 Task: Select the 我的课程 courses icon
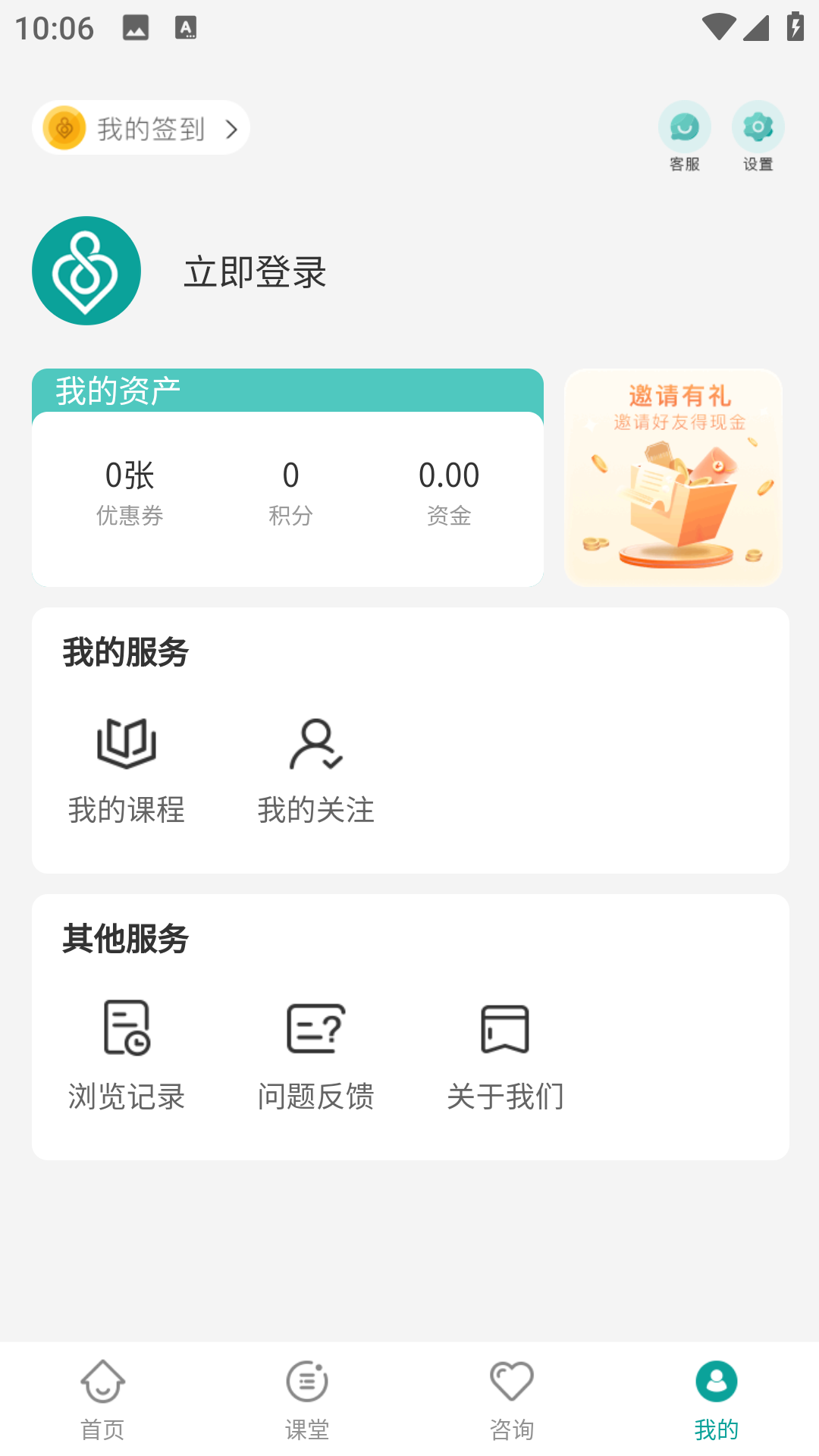point(124,745)
